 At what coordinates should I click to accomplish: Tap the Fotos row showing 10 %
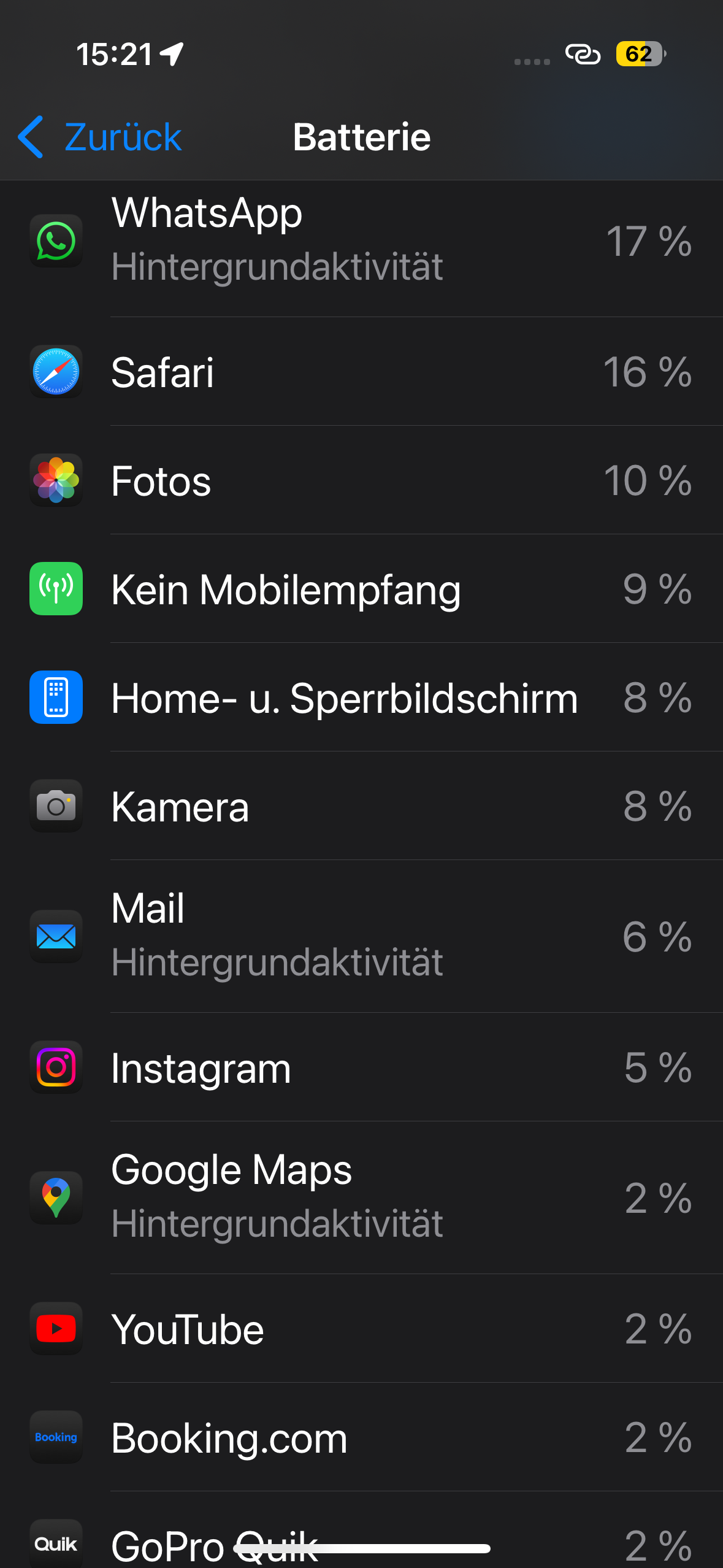(361, 480)
